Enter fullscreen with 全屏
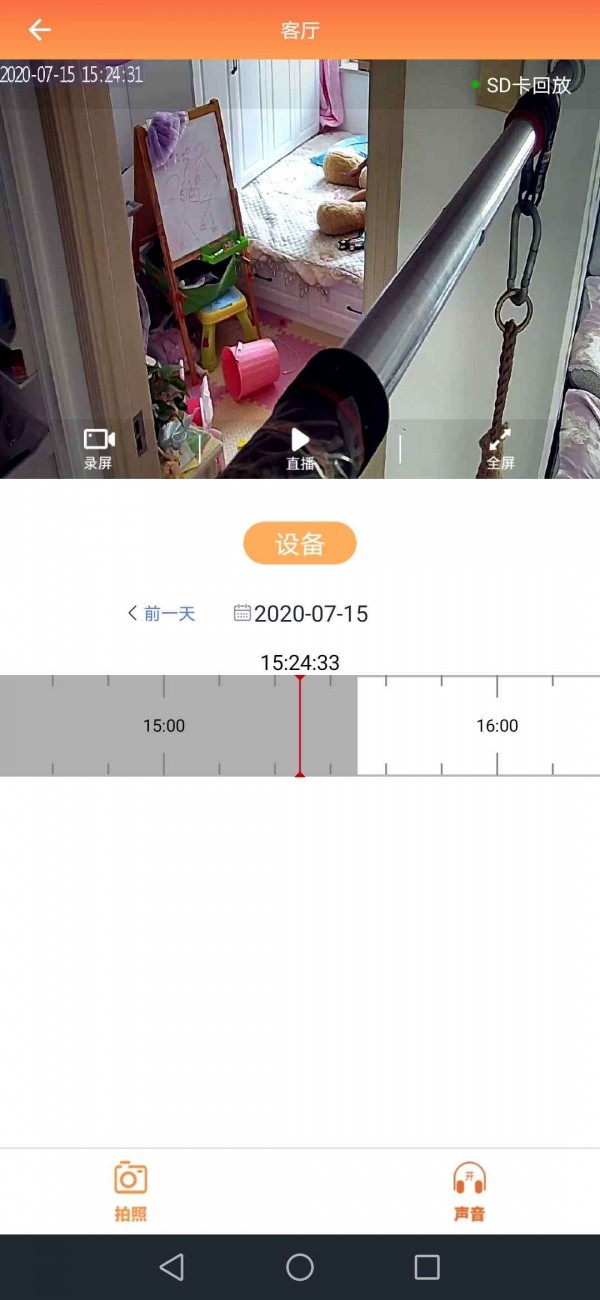Image resolution: width=600 pixels, height=1300 pixels. click(x=500, y=448)
